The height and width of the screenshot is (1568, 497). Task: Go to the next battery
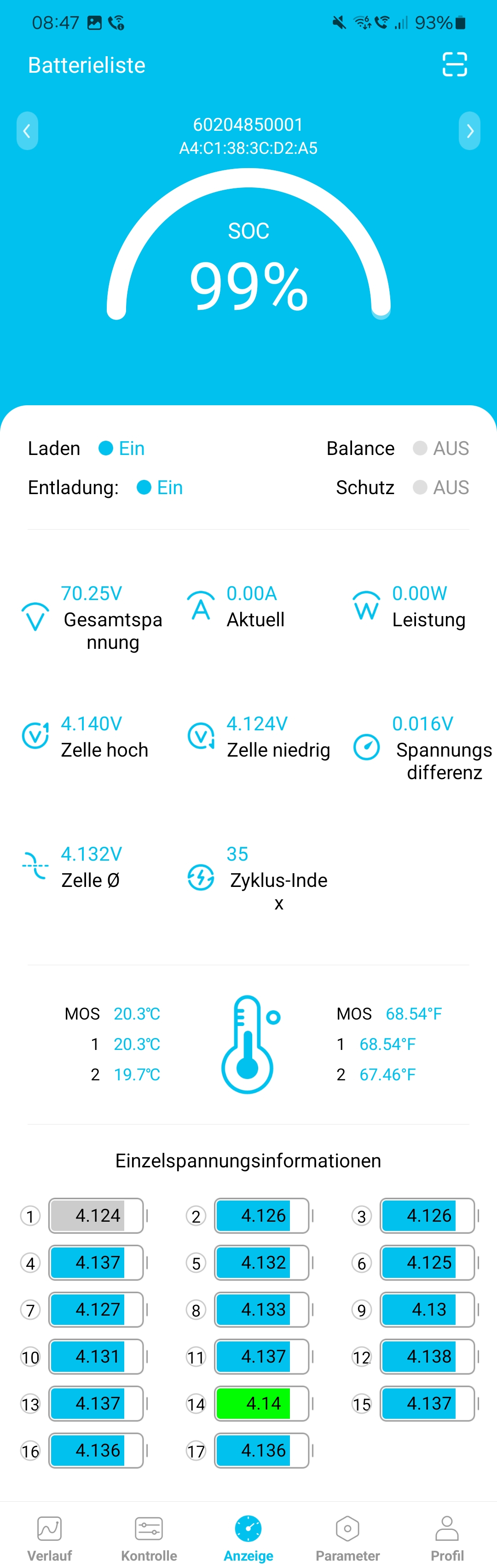469,131
